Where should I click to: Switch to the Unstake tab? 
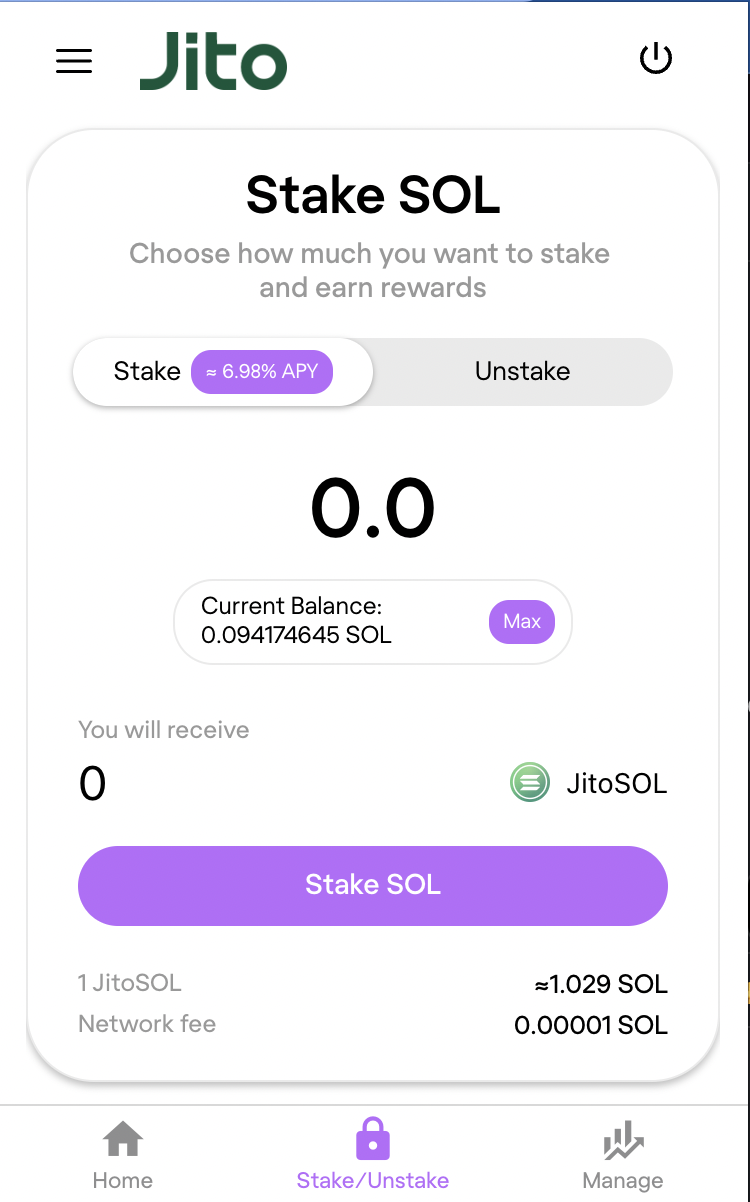(522, 371)
